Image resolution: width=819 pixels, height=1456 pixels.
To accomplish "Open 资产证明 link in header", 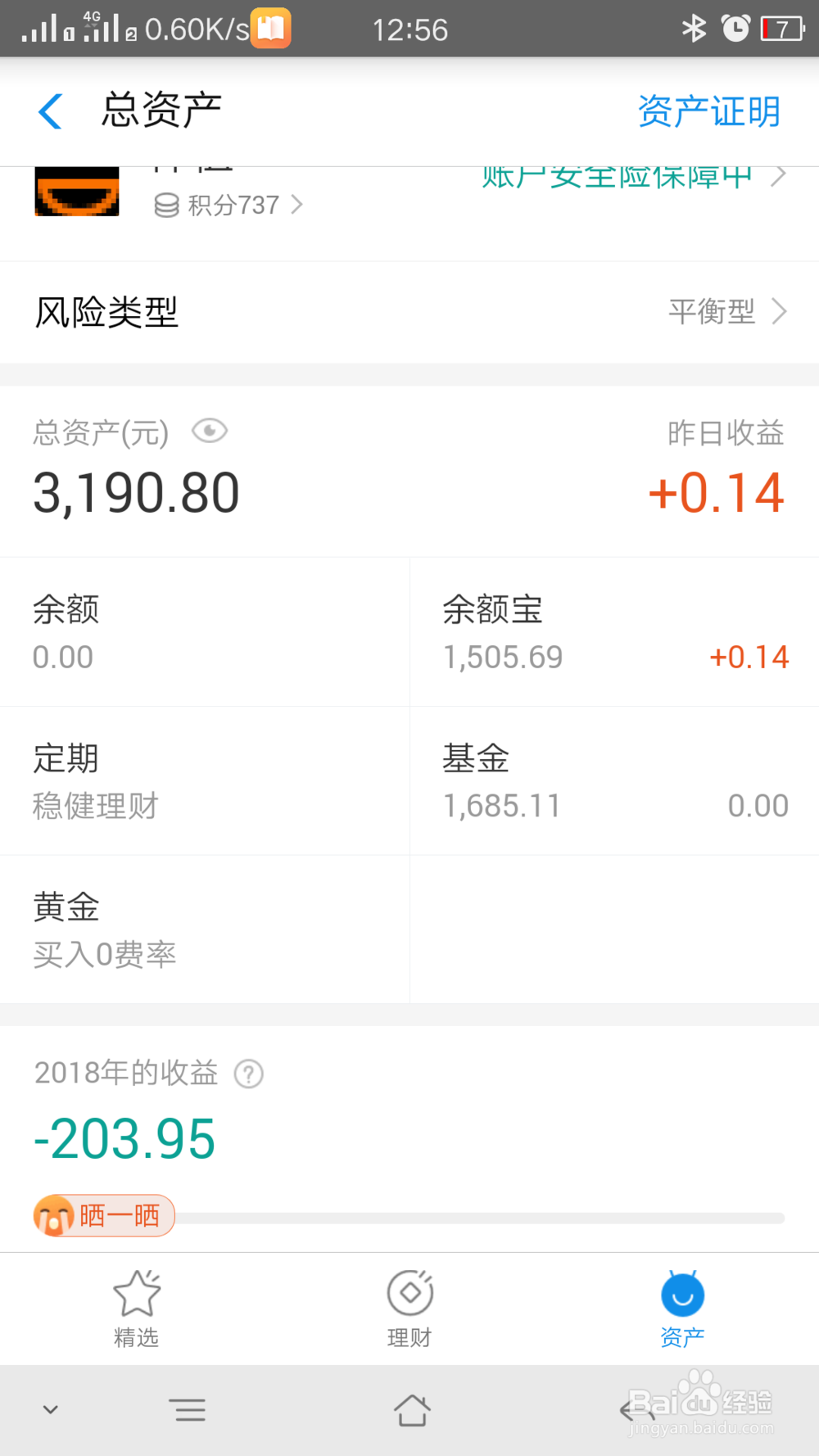I will 708,111.
